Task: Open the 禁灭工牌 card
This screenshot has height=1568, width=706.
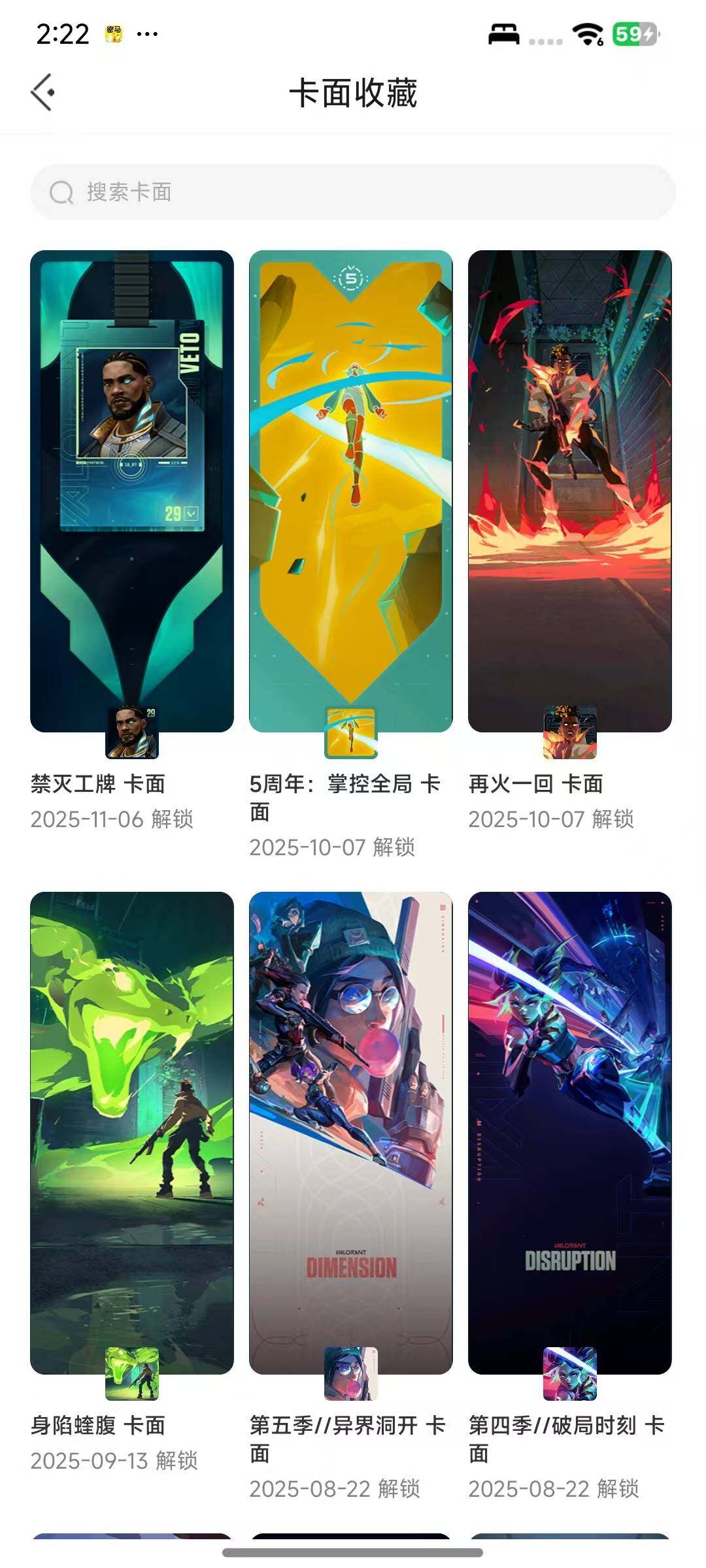Action: (x=132, y=491)
